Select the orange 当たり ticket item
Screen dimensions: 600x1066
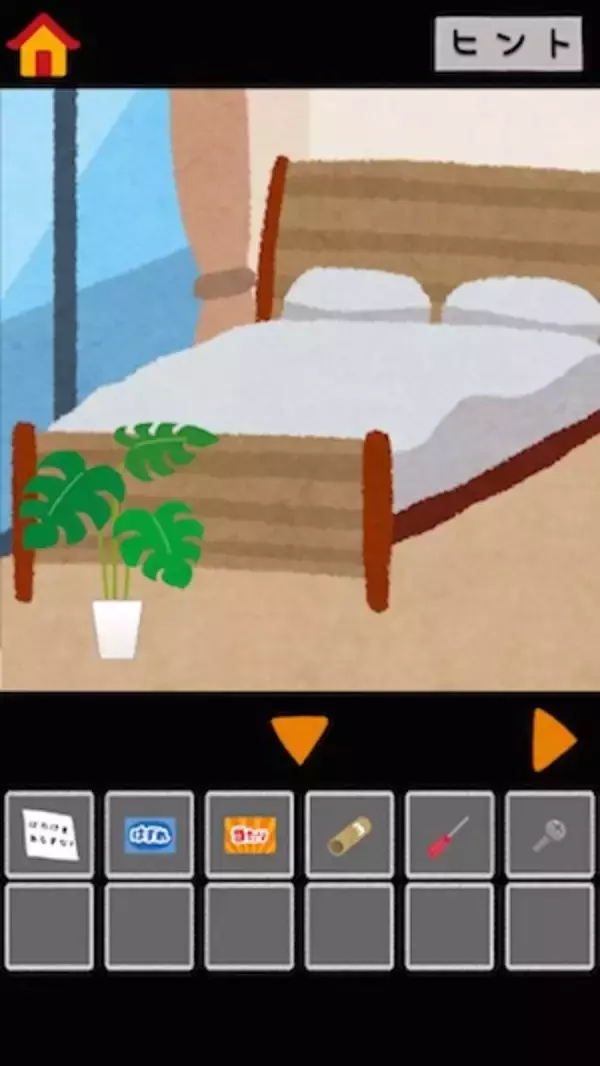[250, 835]
